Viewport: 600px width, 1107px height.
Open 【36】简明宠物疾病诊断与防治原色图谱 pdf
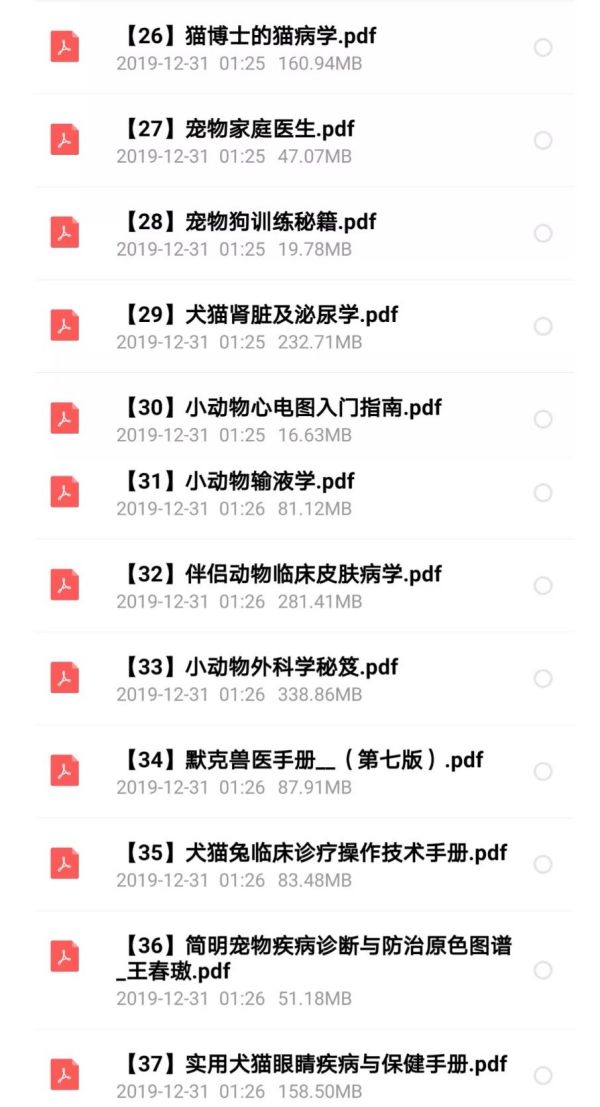pyautogui.click(x=304, y=970)
